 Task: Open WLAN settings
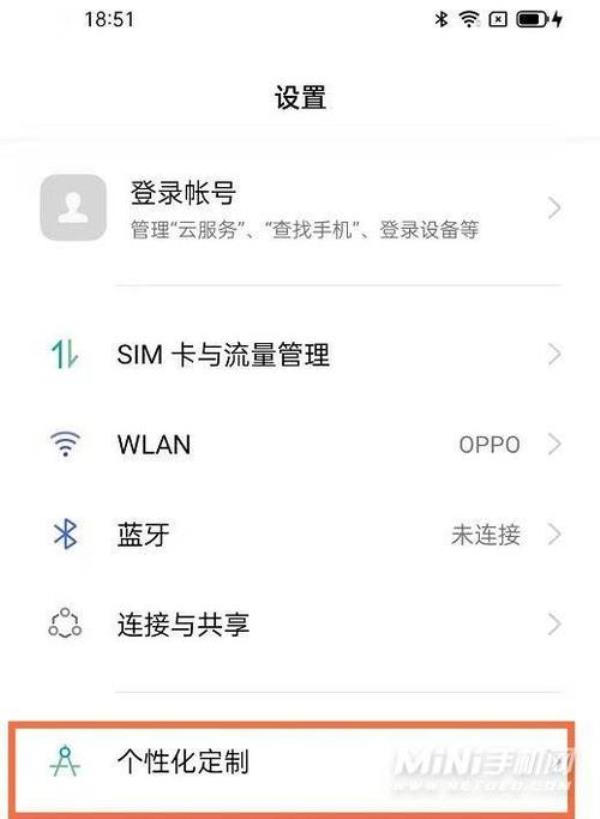(x=300, y=444)
